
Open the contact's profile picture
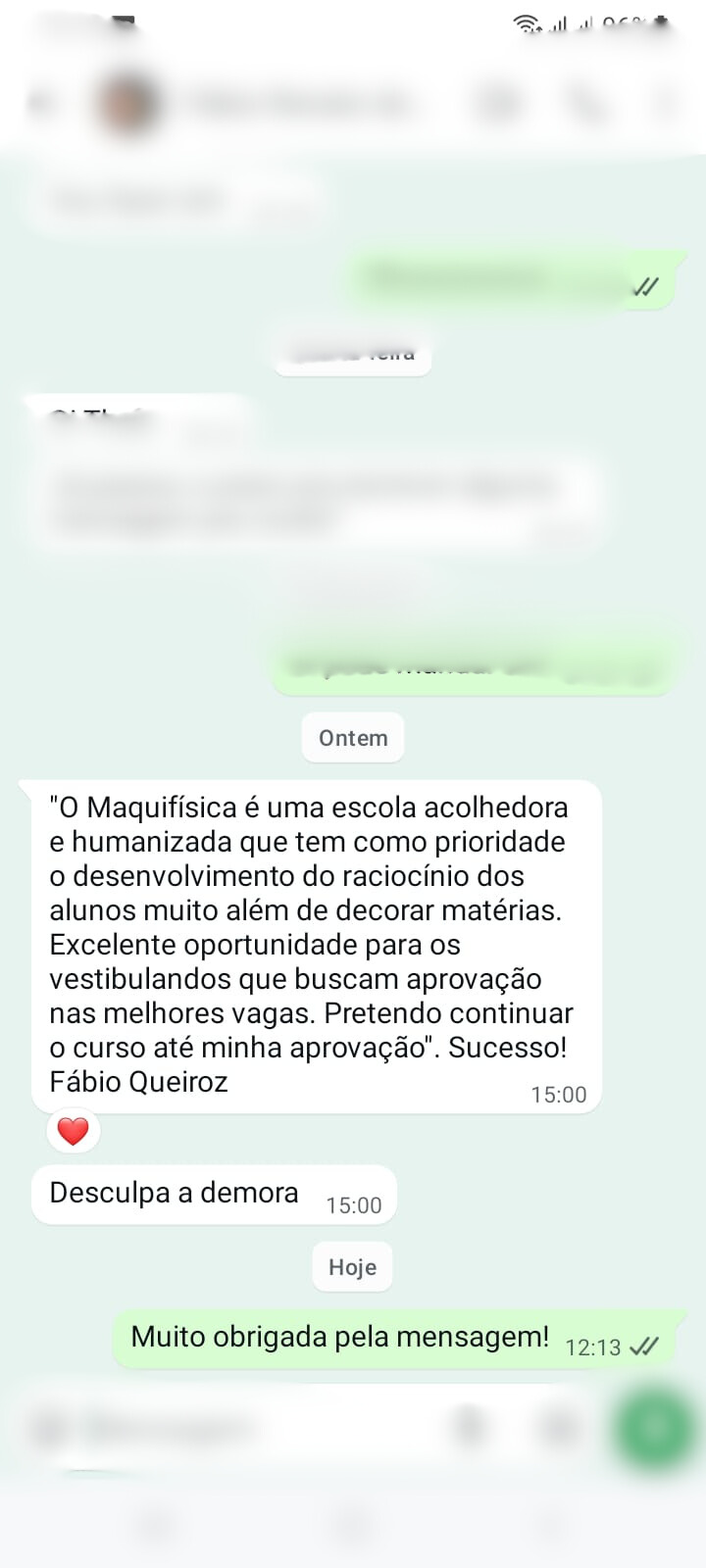click(x=127, y=102)
